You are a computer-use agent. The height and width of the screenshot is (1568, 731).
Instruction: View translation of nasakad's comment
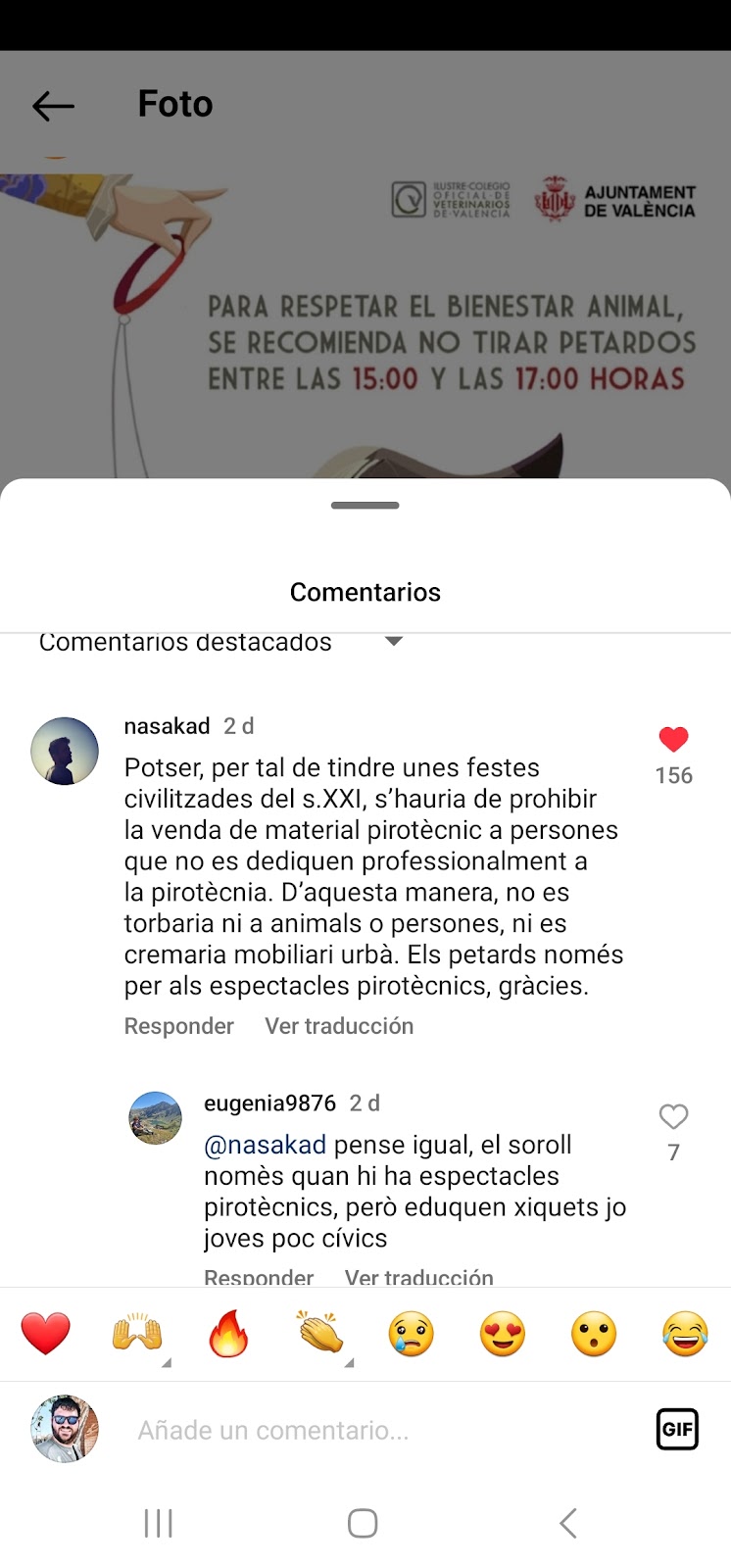(339, 1026)
